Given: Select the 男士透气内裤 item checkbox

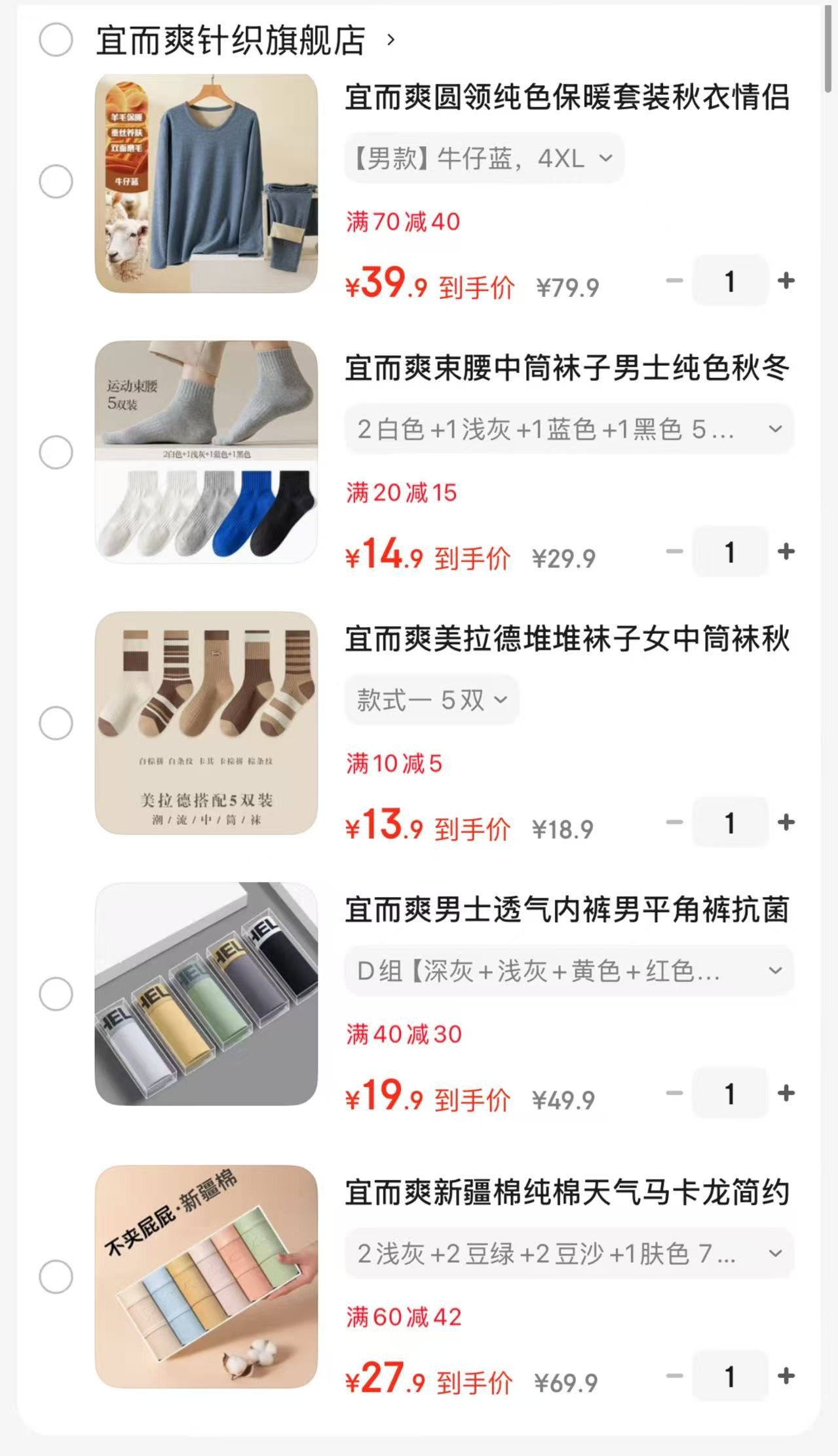Looking at the screenshot, I should point(56,994).
